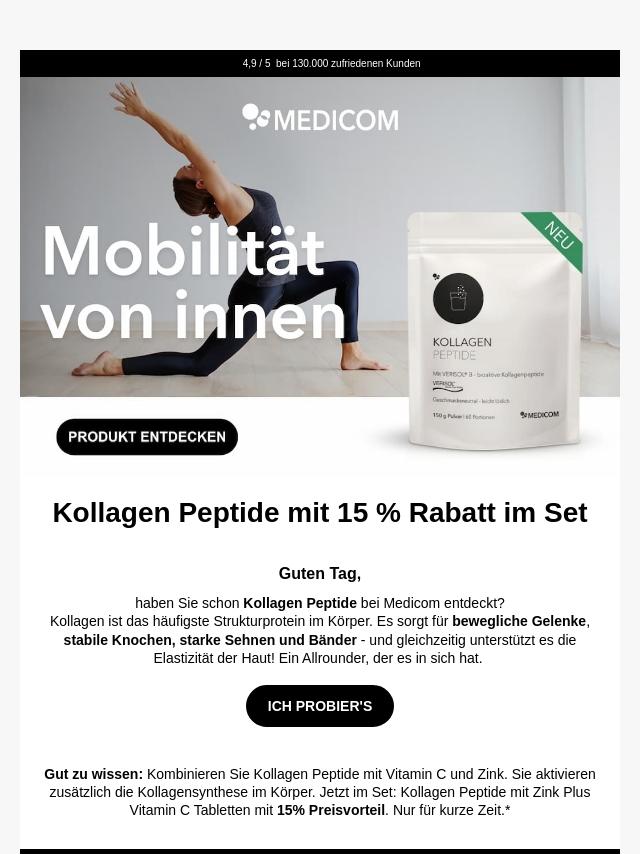This screenshot has height=854, width=640.
Task: Tap the PRODUKT ENTDECKEN button
Action: (147, 437)
